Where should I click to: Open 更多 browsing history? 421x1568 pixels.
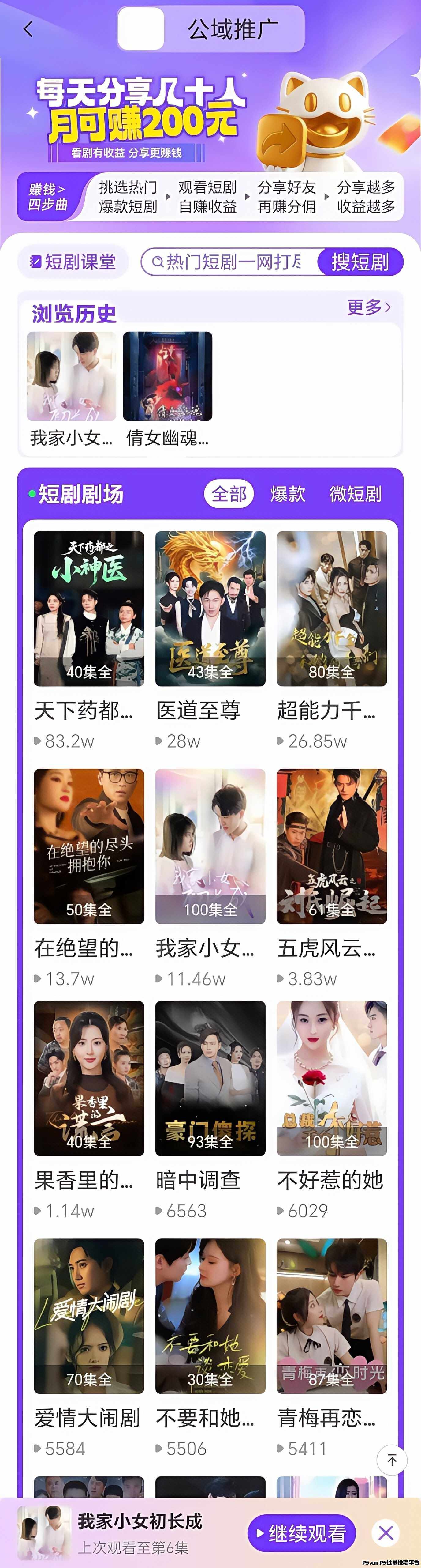368,307
